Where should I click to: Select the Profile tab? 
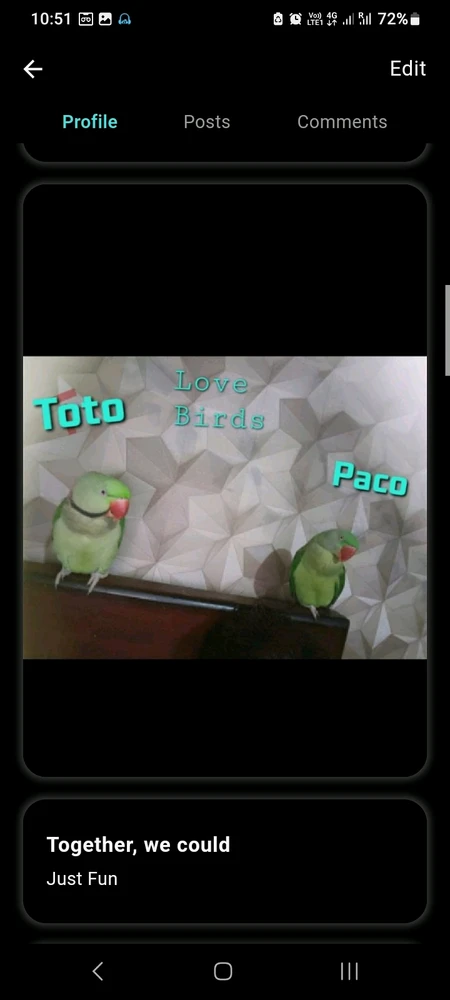pyautogui.click(x=90, y=122)
